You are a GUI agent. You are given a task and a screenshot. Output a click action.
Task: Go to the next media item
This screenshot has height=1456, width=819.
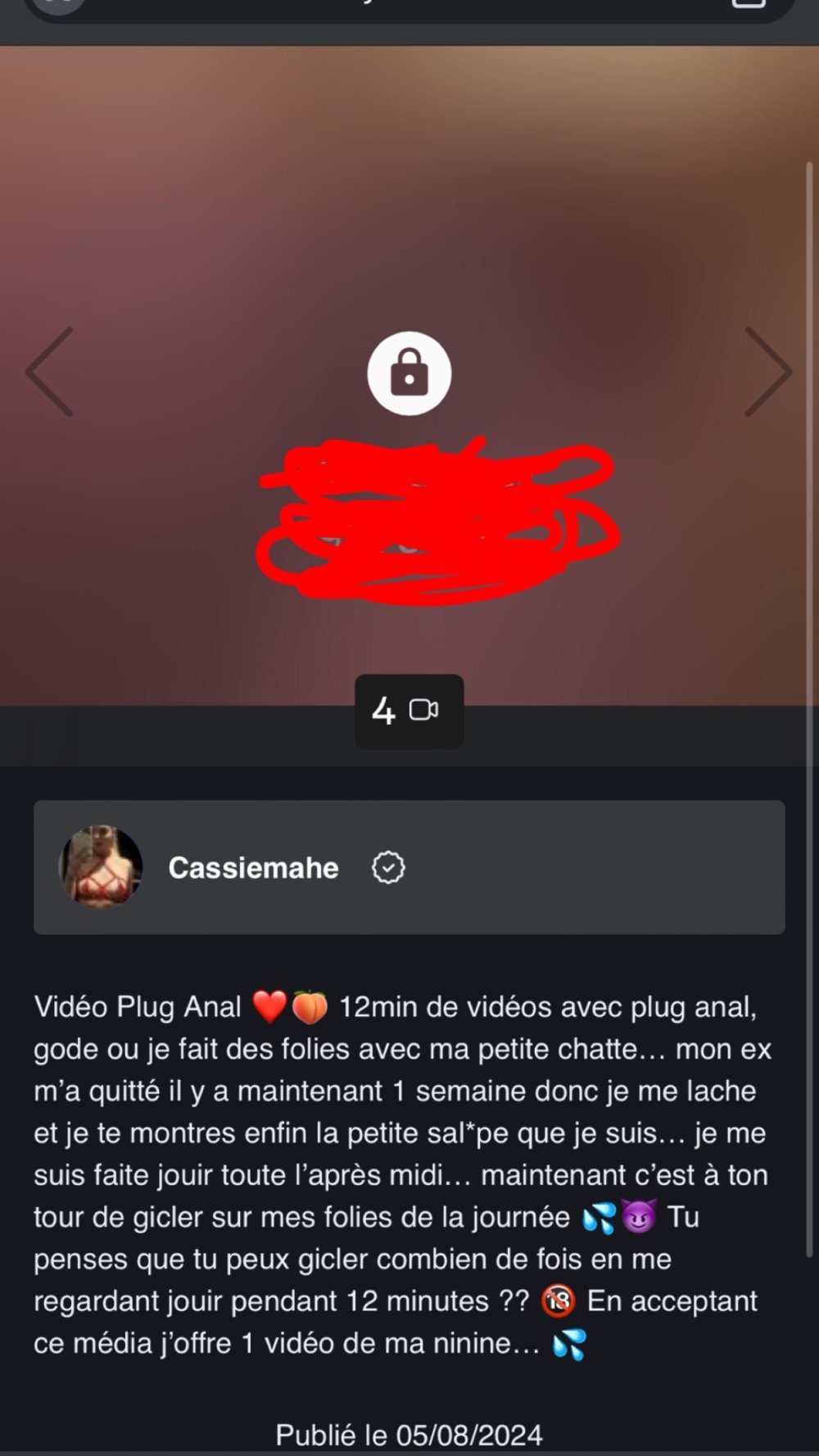click(x=767, y=372)
